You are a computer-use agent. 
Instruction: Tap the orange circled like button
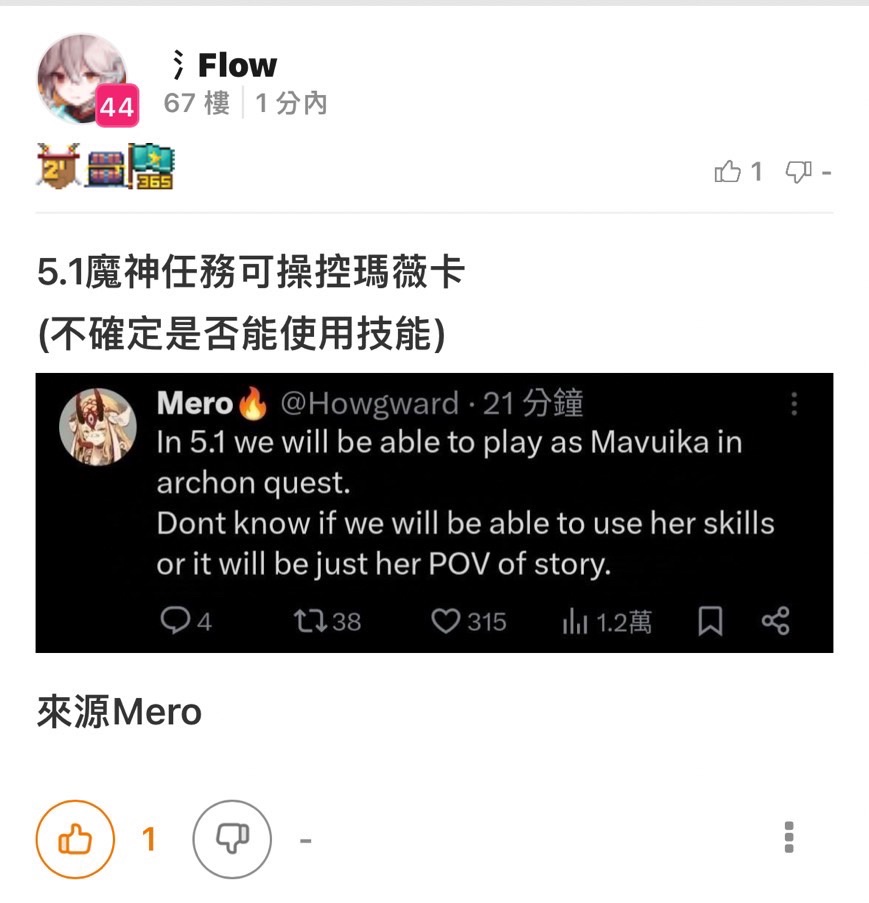coord(76,839)
